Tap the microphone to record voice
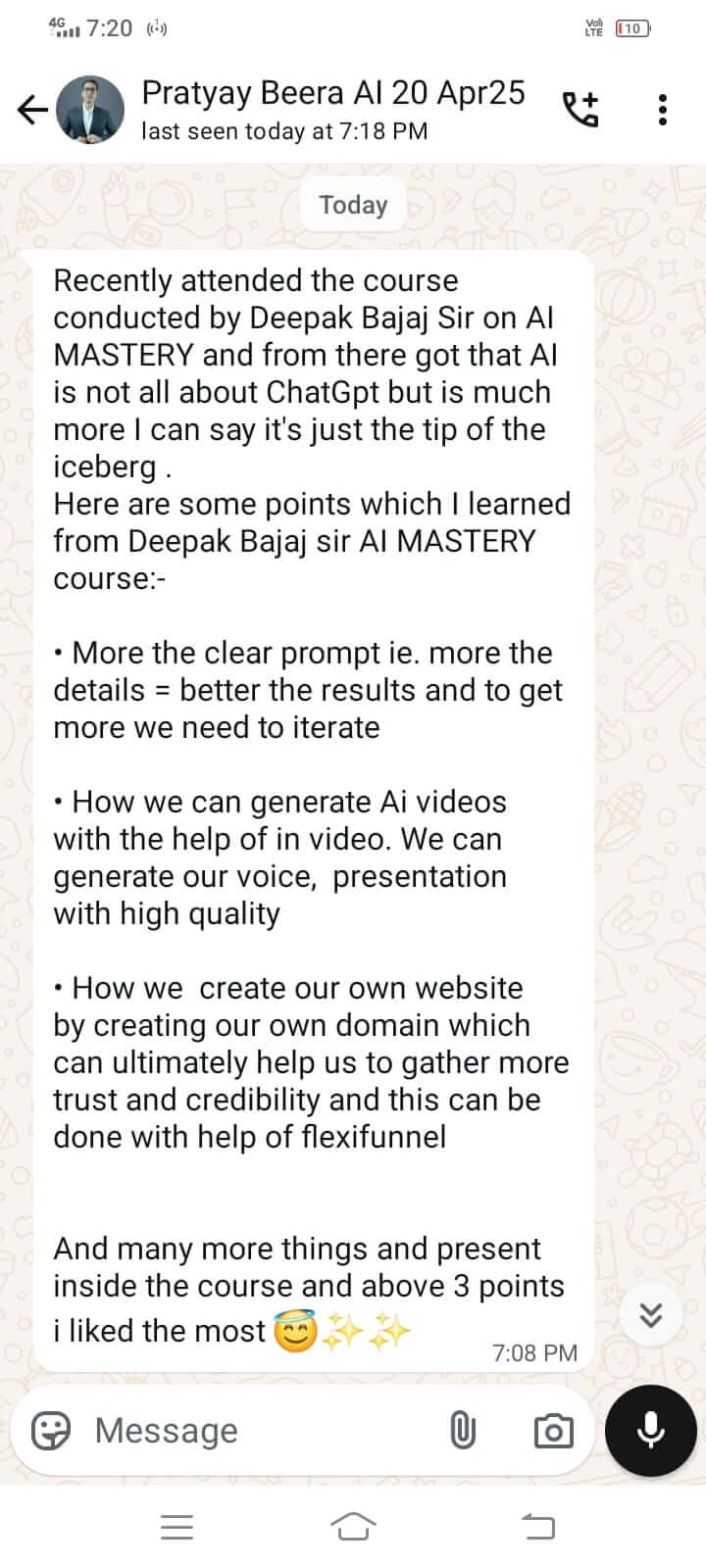The width and height of the screenshot is (706, 1568). pyautogui.click(x=651, y=1431)
